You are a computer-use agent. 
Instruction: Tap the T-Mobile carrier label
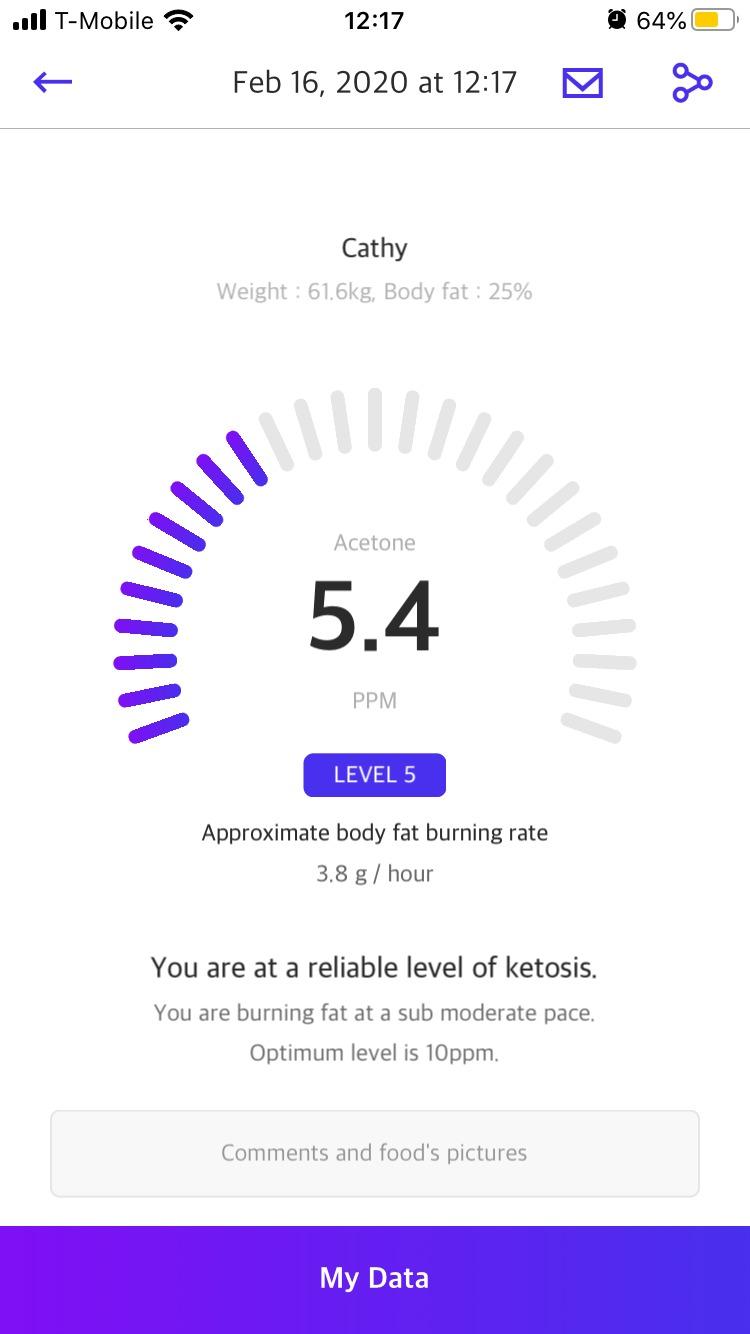[x=100, y=18]
